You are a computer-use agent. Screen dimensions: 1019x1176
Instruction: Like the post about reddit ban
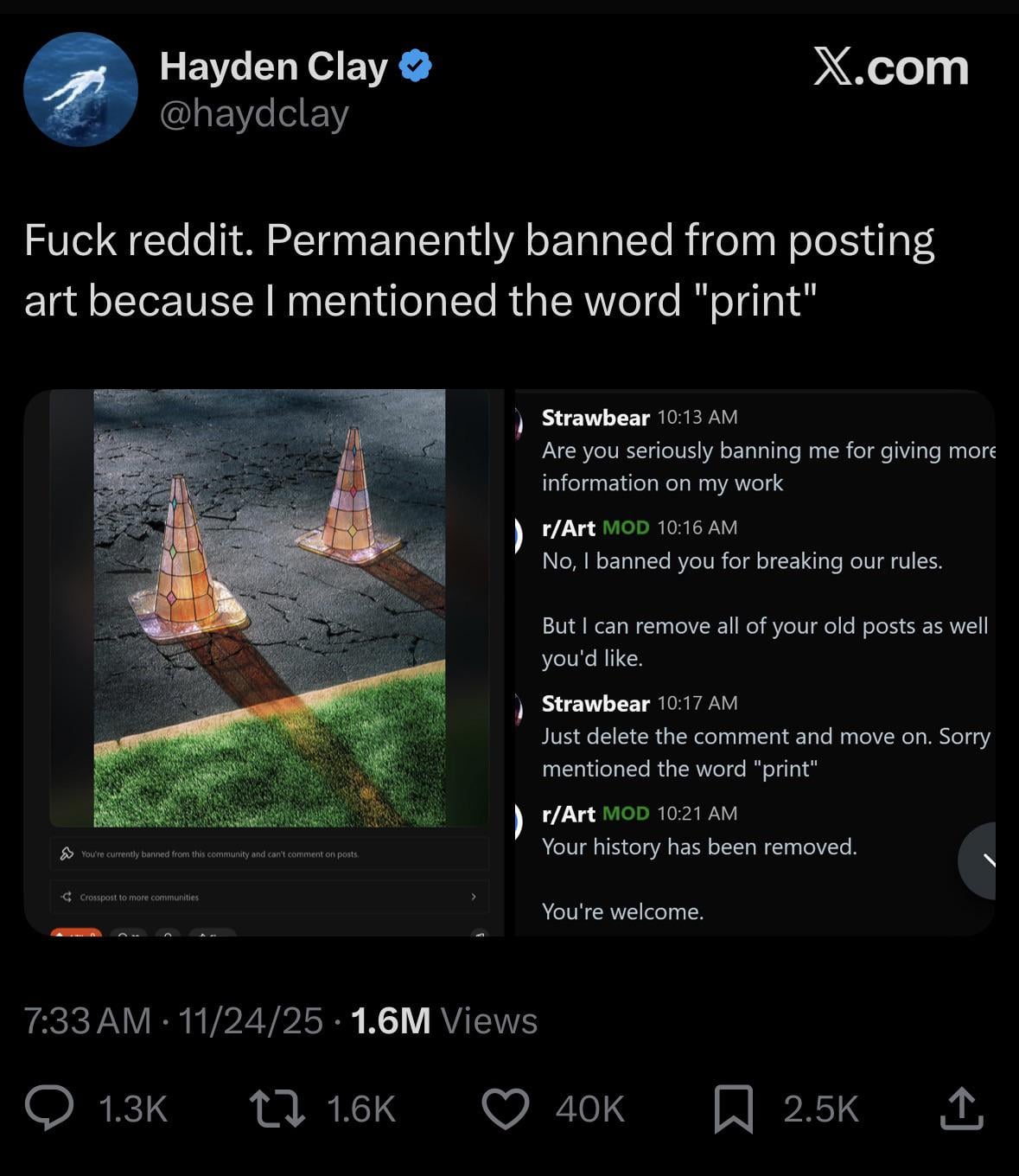(506, 1109)
